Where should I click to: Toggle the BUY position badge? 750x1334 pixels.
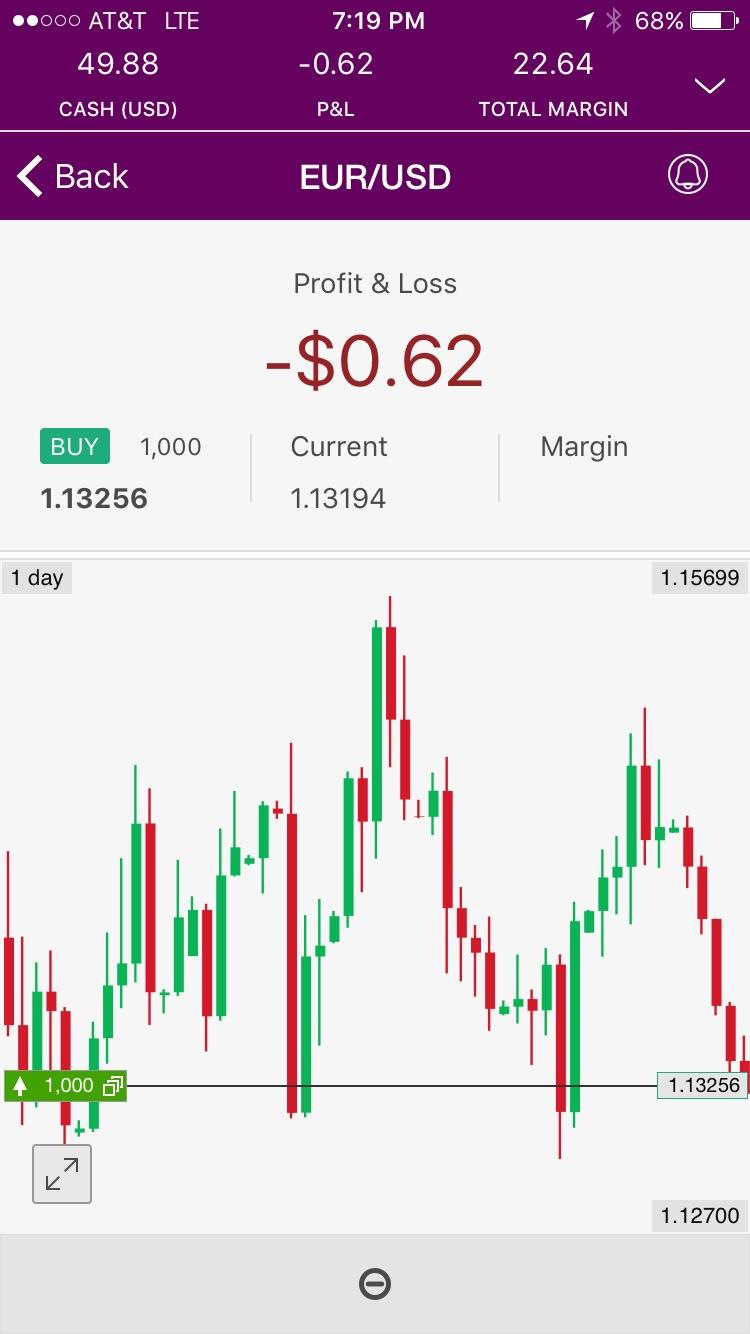(x=74, y=447)
